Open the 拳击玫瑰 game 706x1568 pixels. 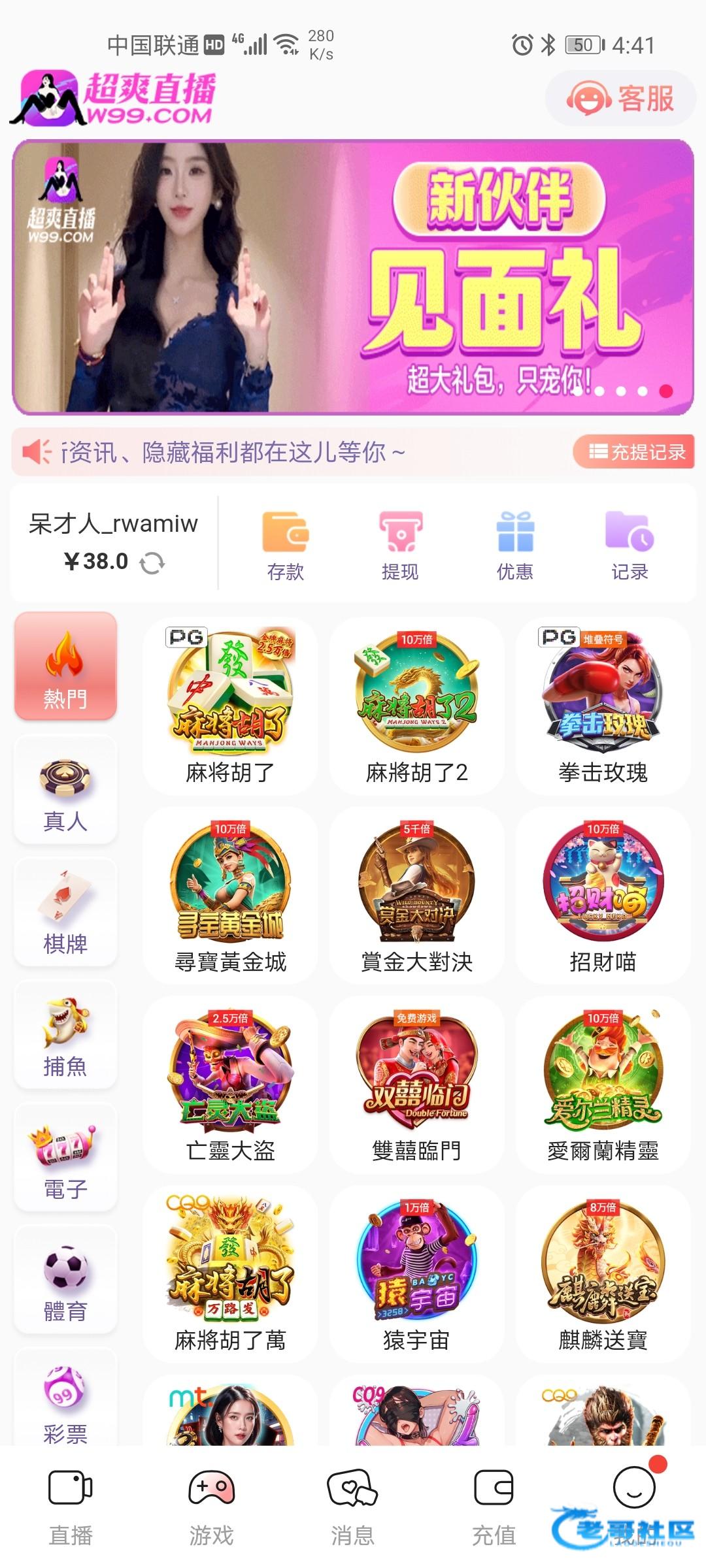(x=603, y=706)
